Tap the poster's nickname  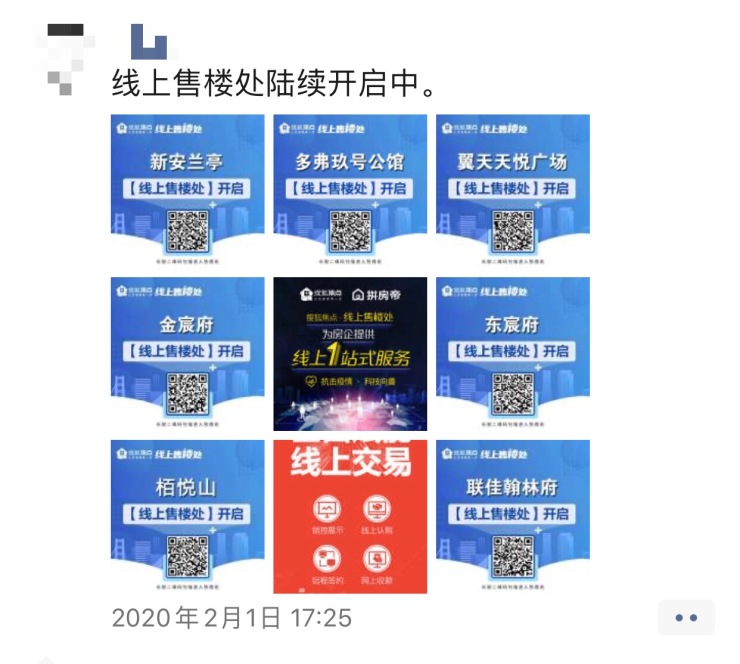149,42
